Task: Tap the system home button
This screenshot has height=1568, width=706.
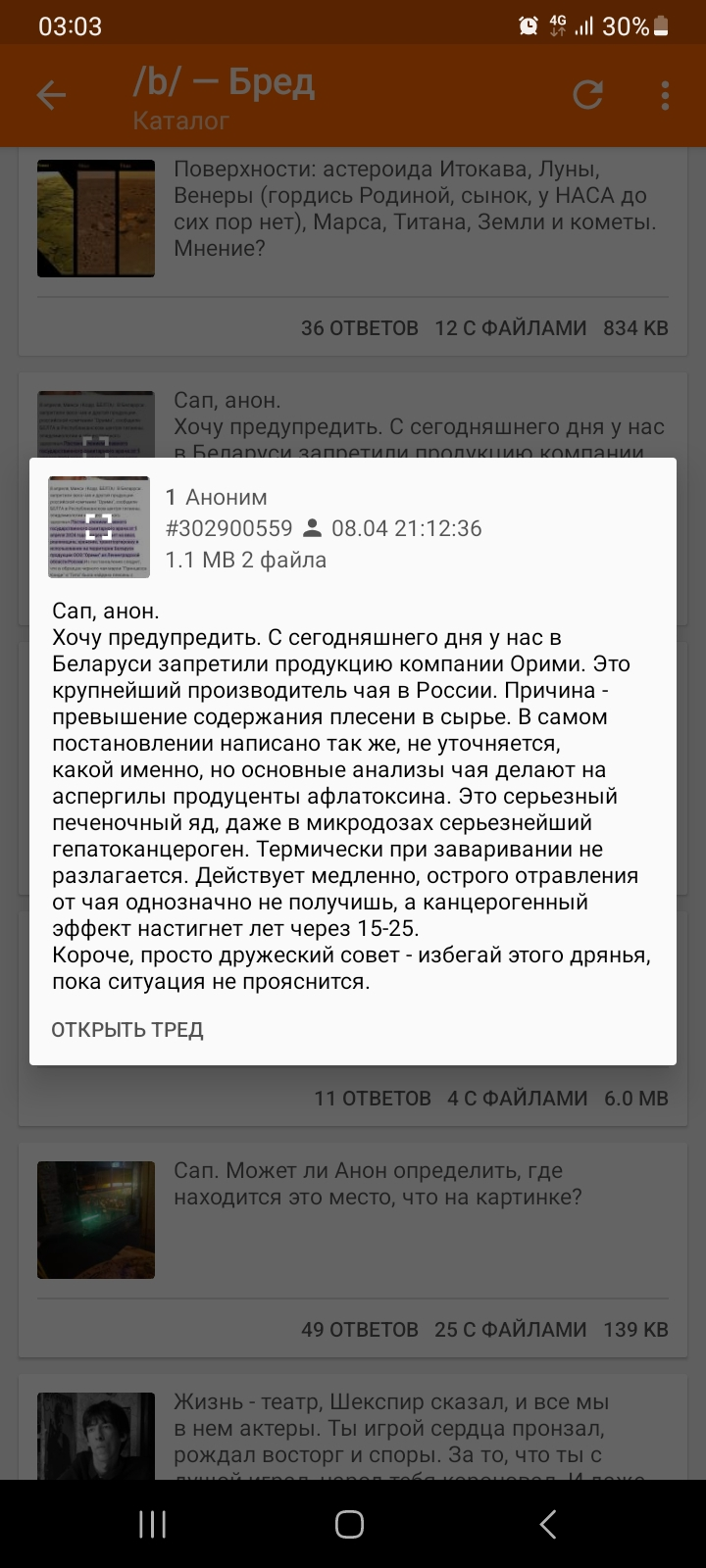Action: 350,1524
